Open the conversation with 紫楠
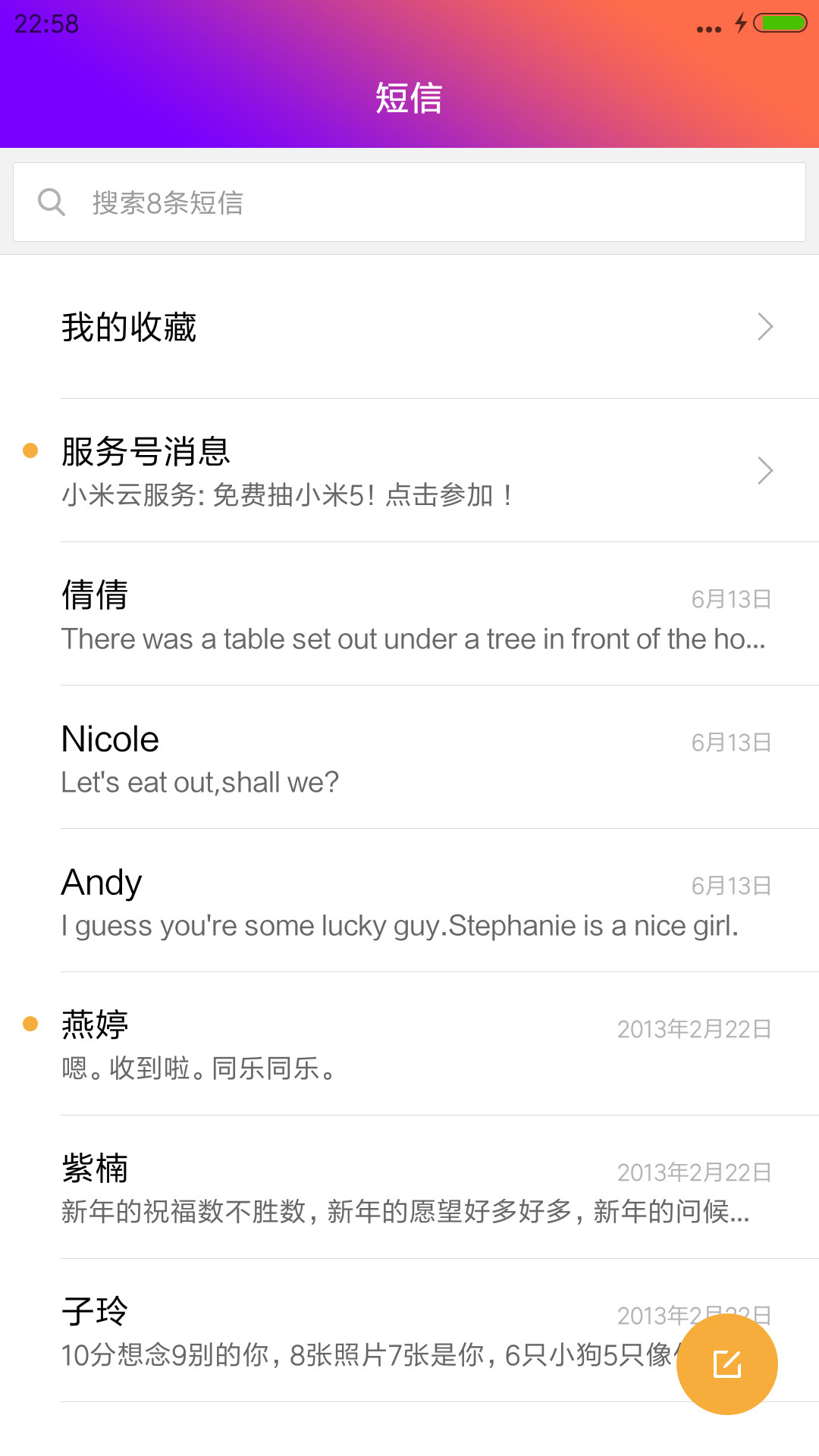This screenshot has height=1456, width=819. [x=409, y=1187]
